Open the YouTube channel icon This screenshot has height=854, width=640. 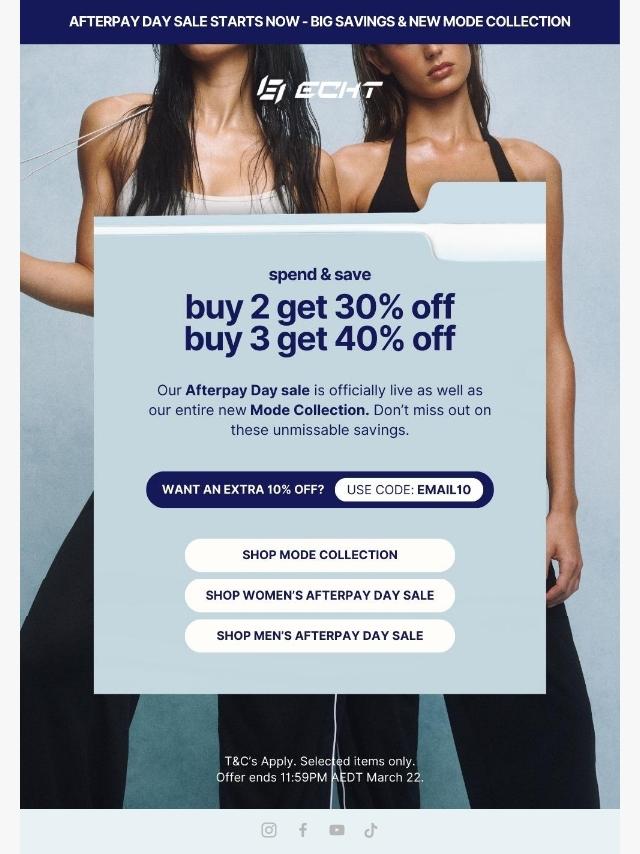(x=337, y=830)
